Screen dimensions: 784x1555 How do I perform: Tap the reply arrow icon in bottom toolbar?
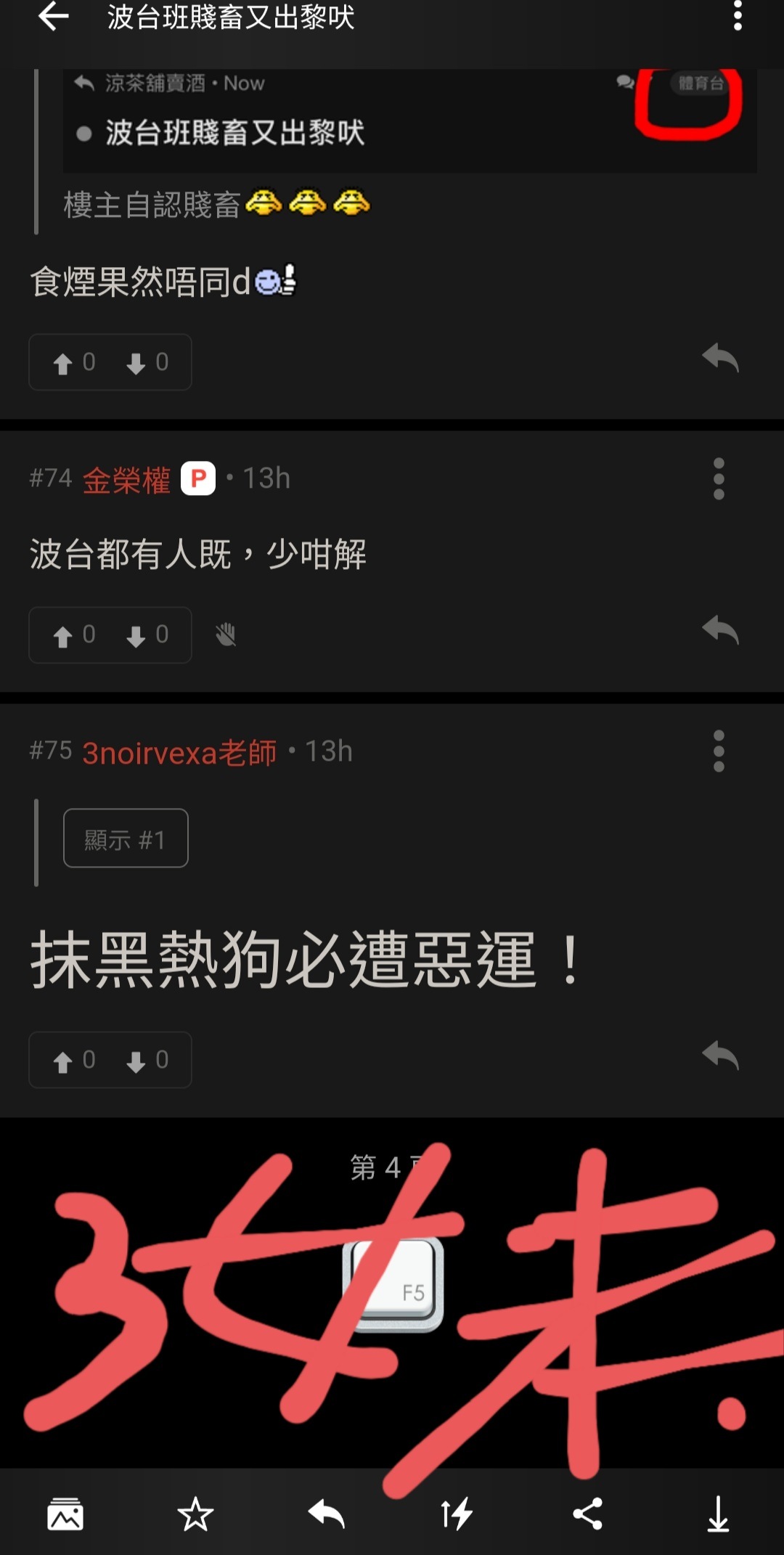(x=327, y=1513)
